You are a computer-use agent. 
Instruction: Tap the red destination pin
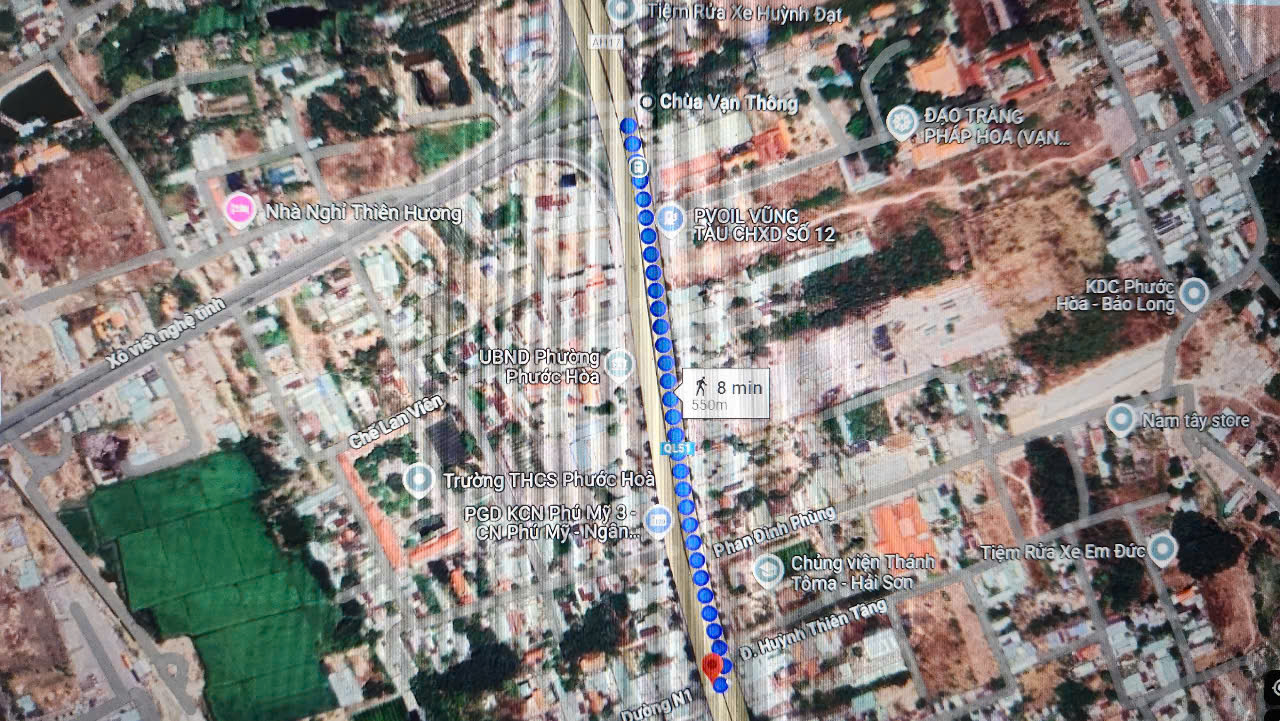[713, 667]
